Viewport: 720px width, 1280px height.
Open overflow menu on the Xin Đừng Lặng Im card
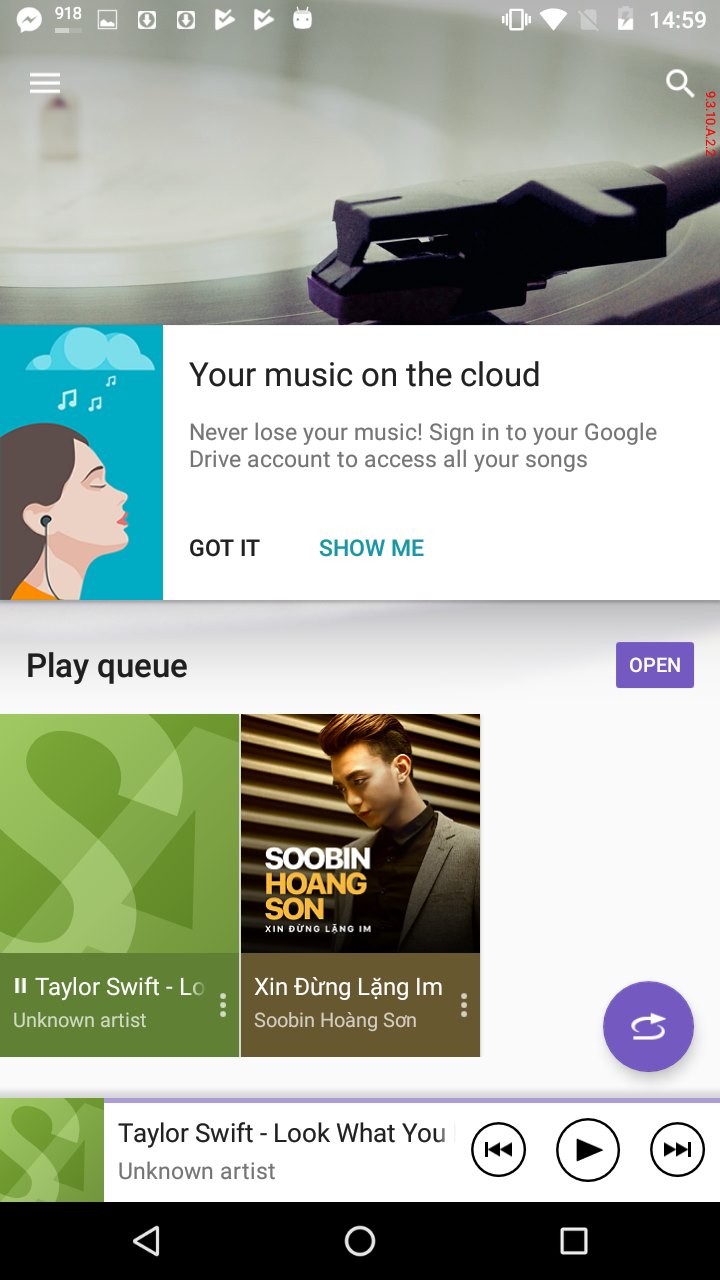[463, 1005]
